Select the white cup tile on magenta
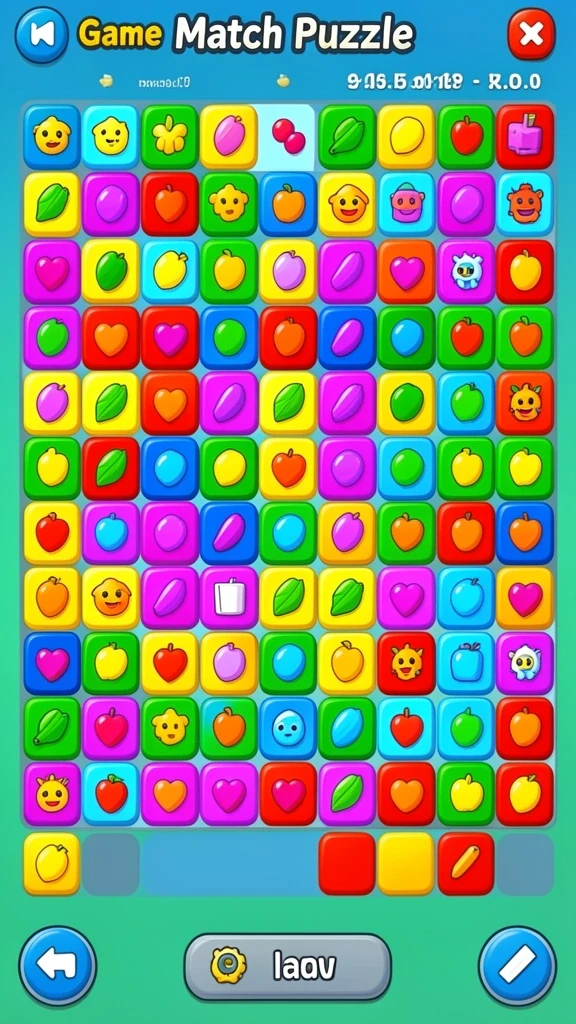Viewport: 576px width, 1024px height. pyautogui.click(x=229, y=598)
